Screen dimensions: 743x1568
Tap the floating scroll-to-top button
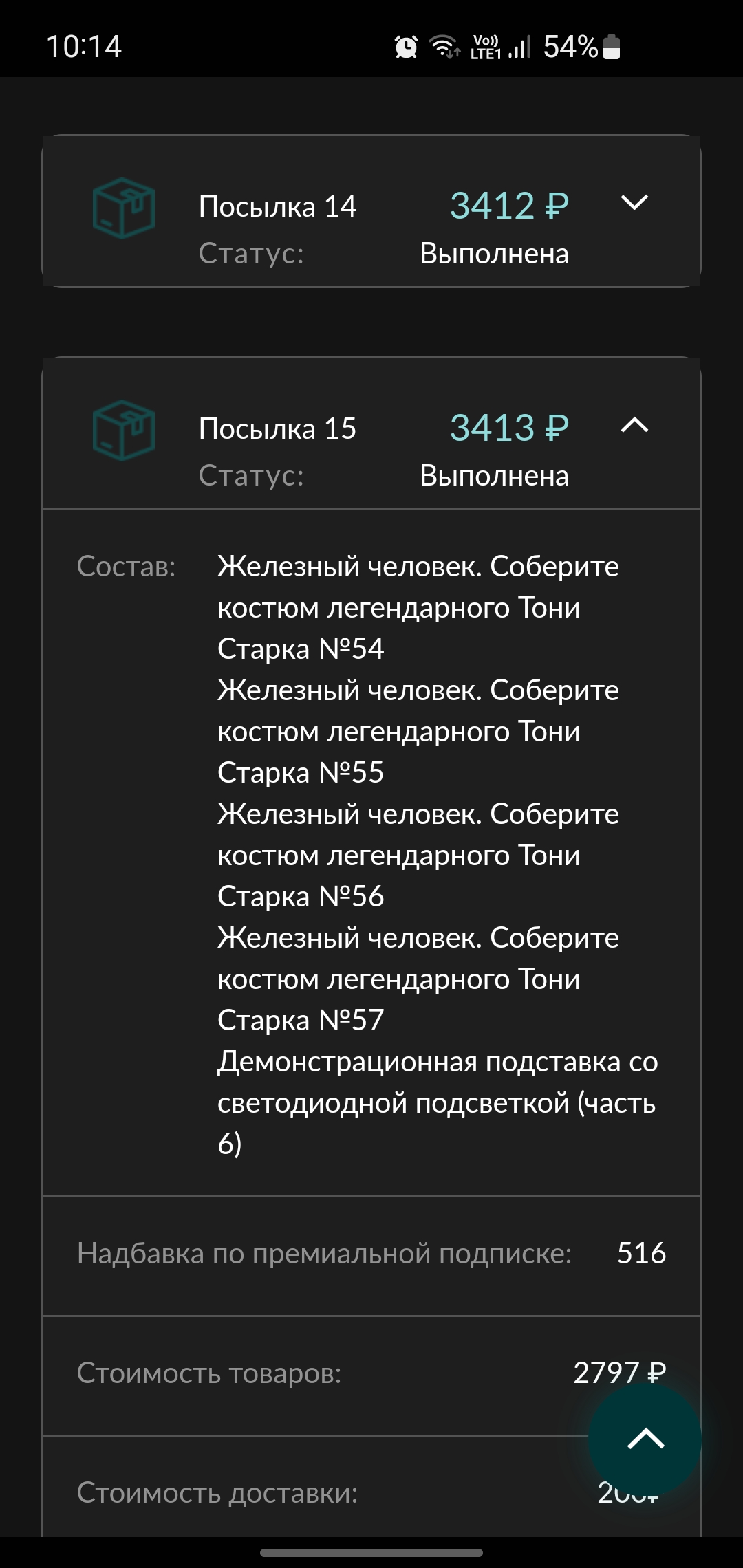pos(645,1439)
